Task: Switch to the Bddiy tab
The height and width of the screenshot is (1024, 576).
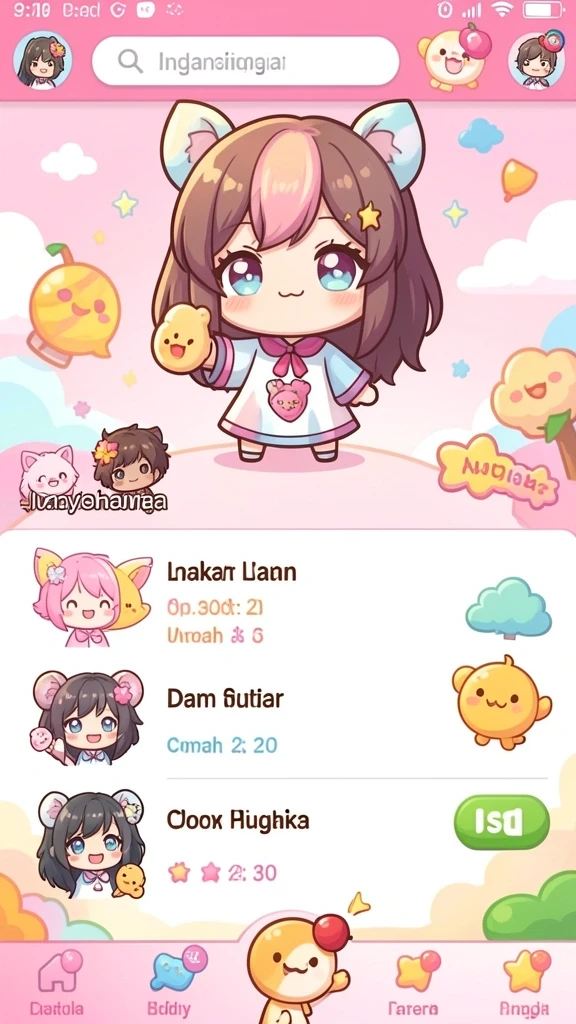Action: pos(173,983)
